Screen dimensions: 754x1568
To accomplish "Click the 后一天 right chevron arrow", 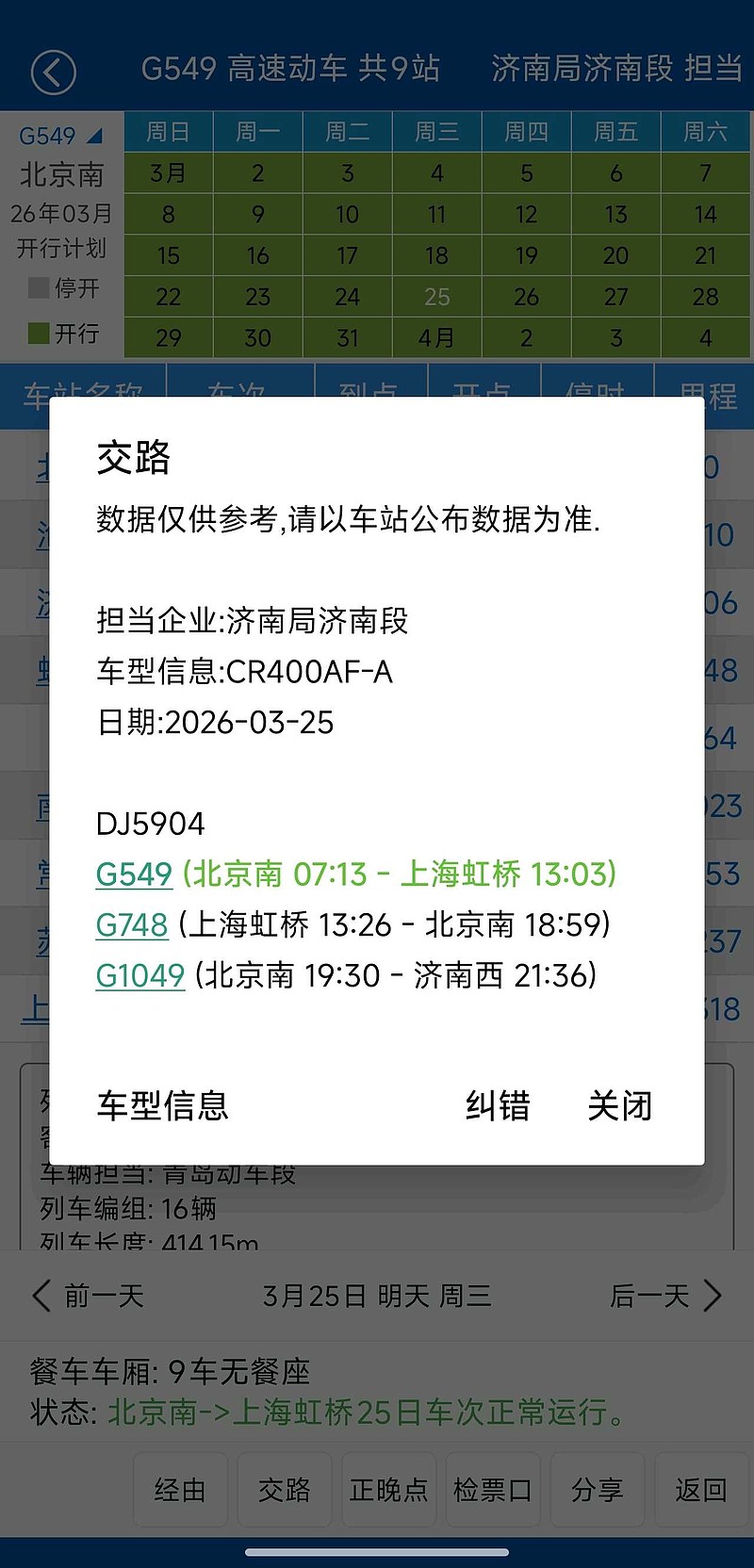I will (x=713, y=1297).
